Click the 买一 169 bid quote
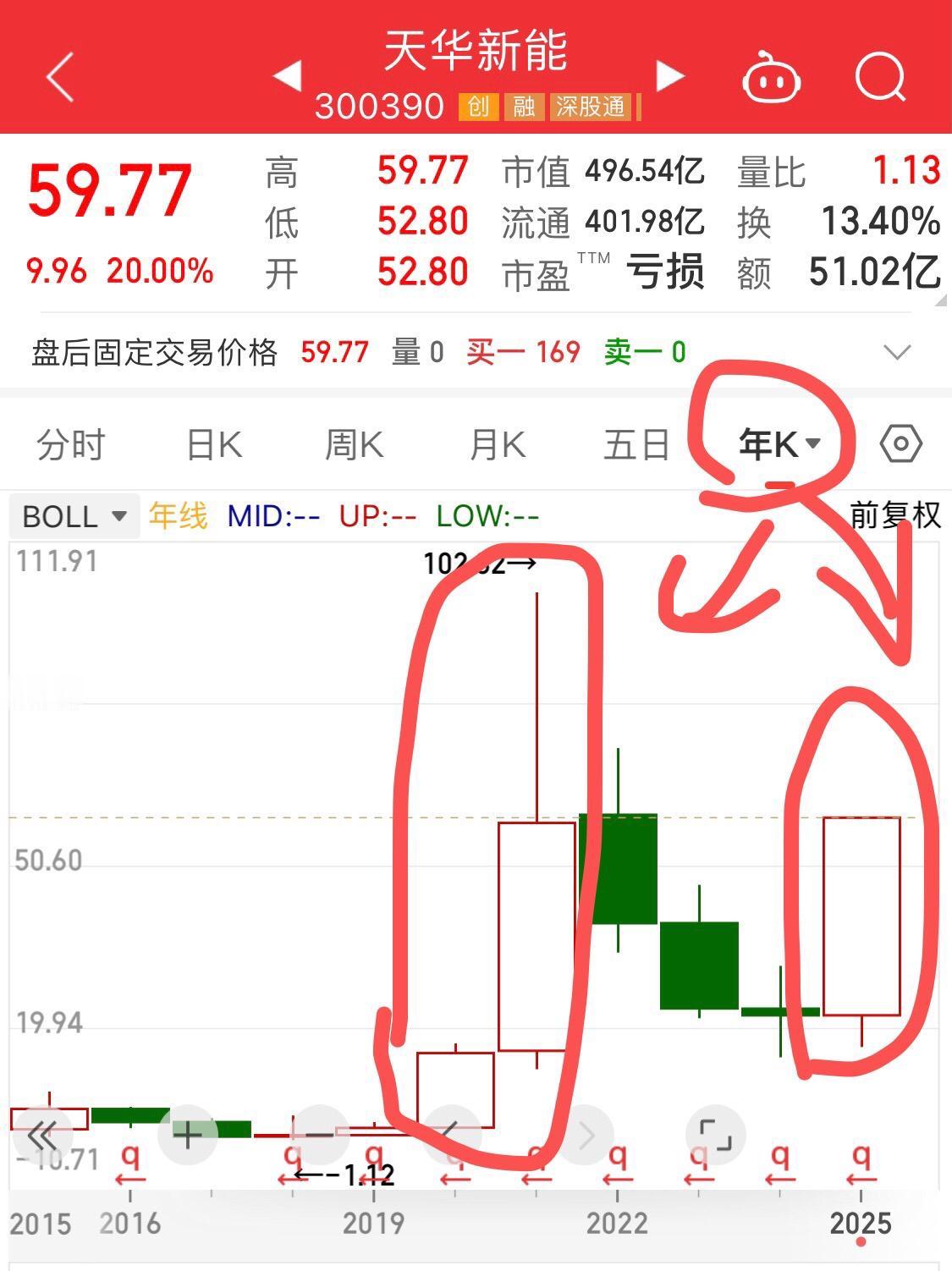Image resolution: width=952 pixels, height=1271 pixels. click(x=523, y=352)
